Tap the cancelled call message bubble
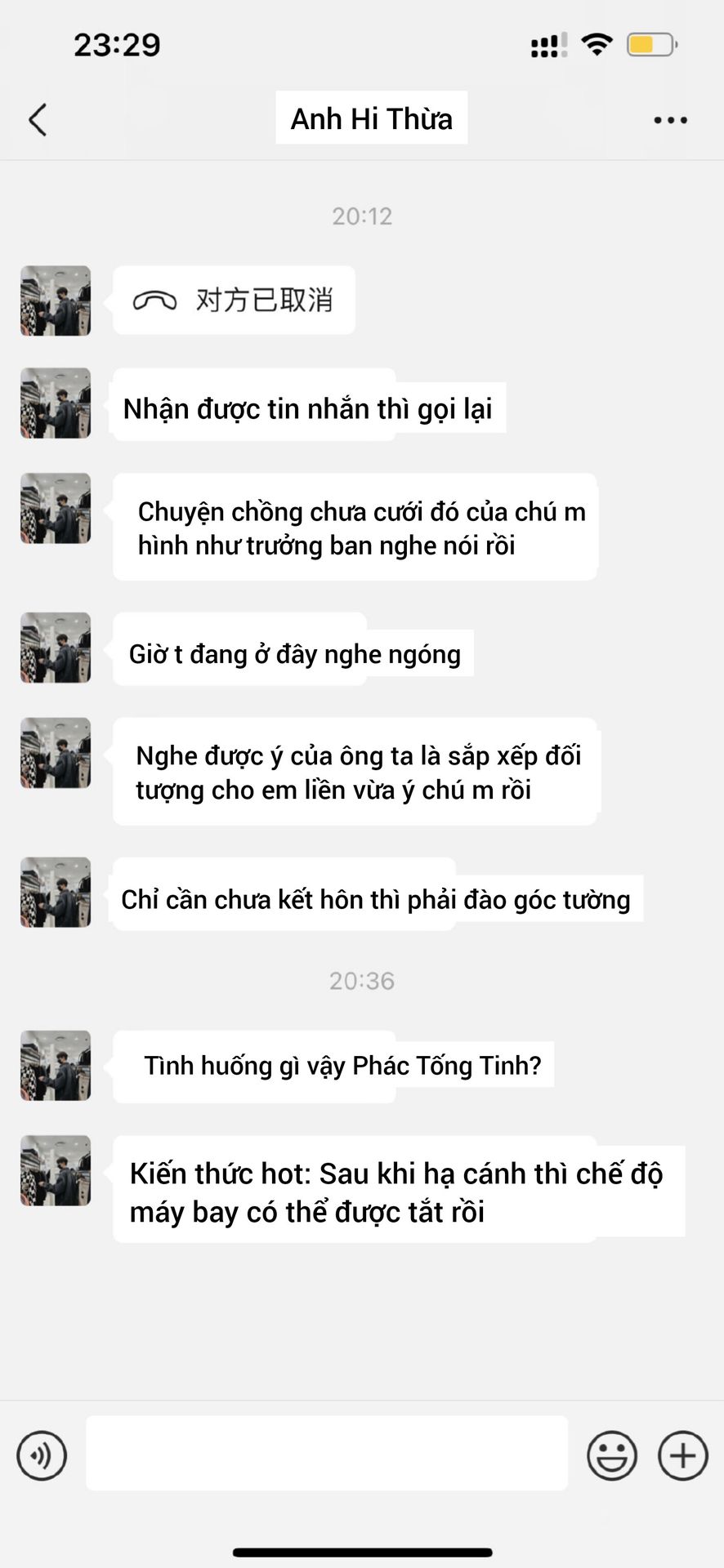 234,300
